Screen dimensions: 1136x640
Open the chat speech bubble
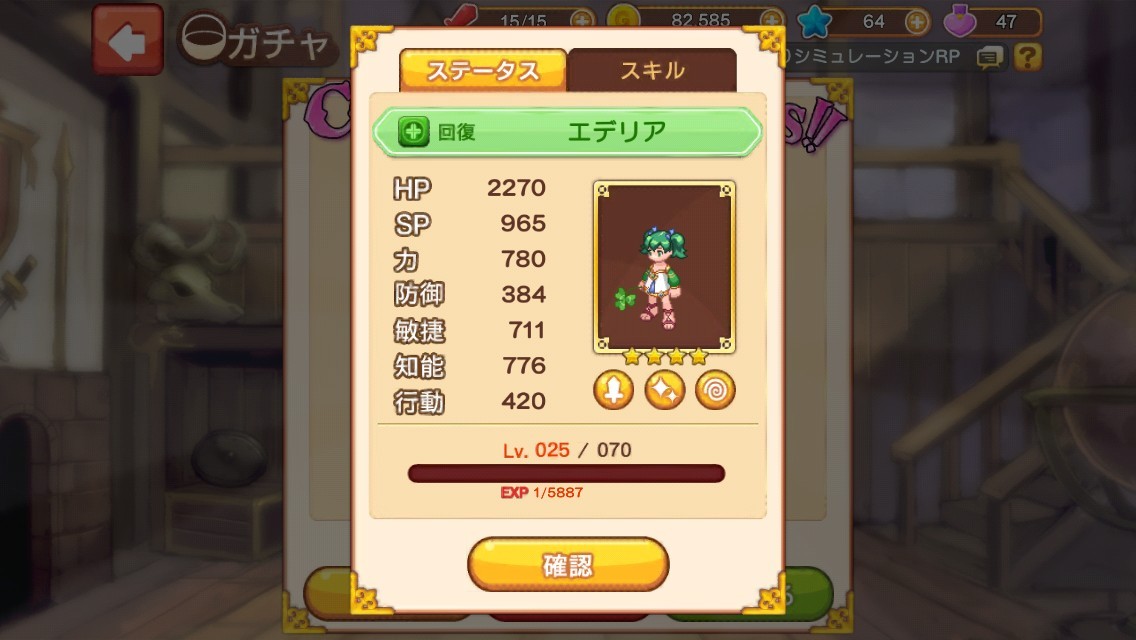(x=989, y=58)
